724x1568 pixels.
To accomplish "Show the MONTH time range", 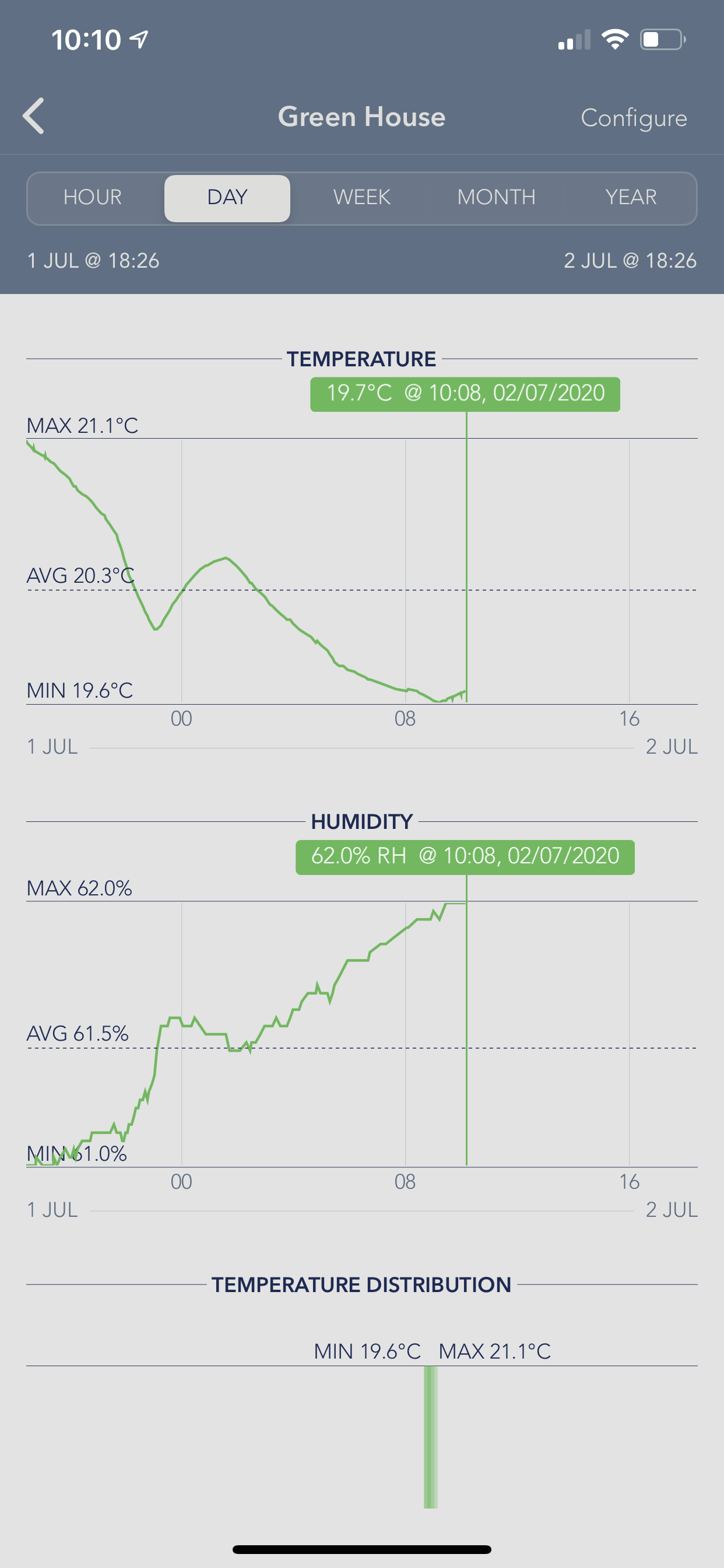I will [496, 198].
